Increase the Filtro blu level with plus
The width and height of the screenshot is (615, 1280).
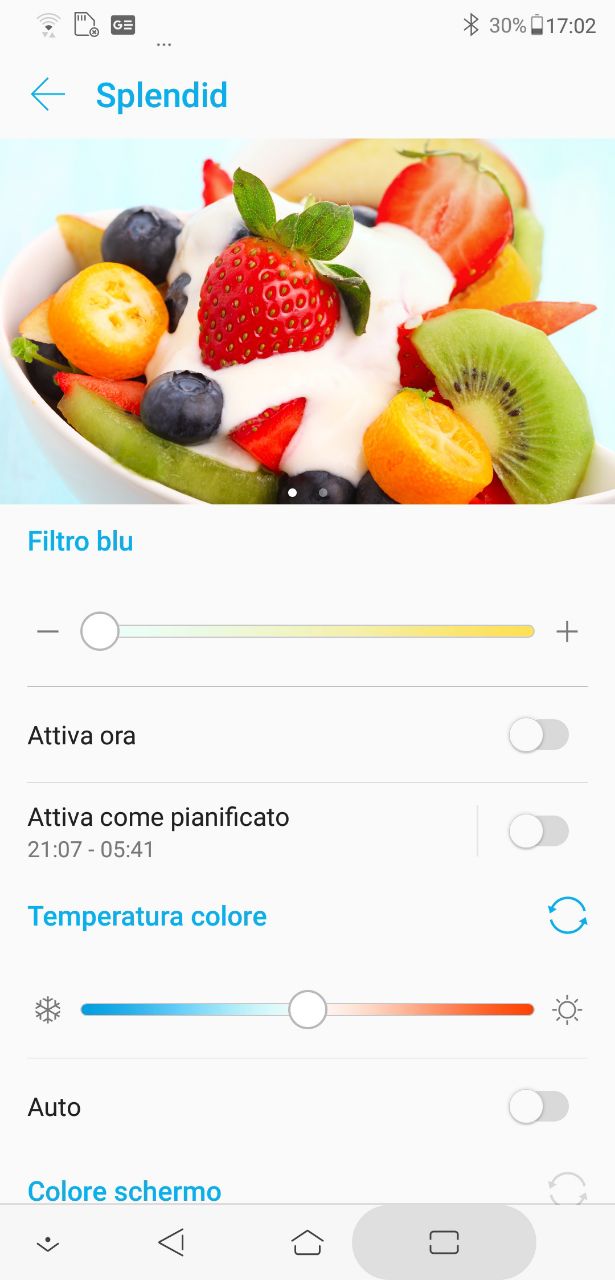tap(567, 632)
